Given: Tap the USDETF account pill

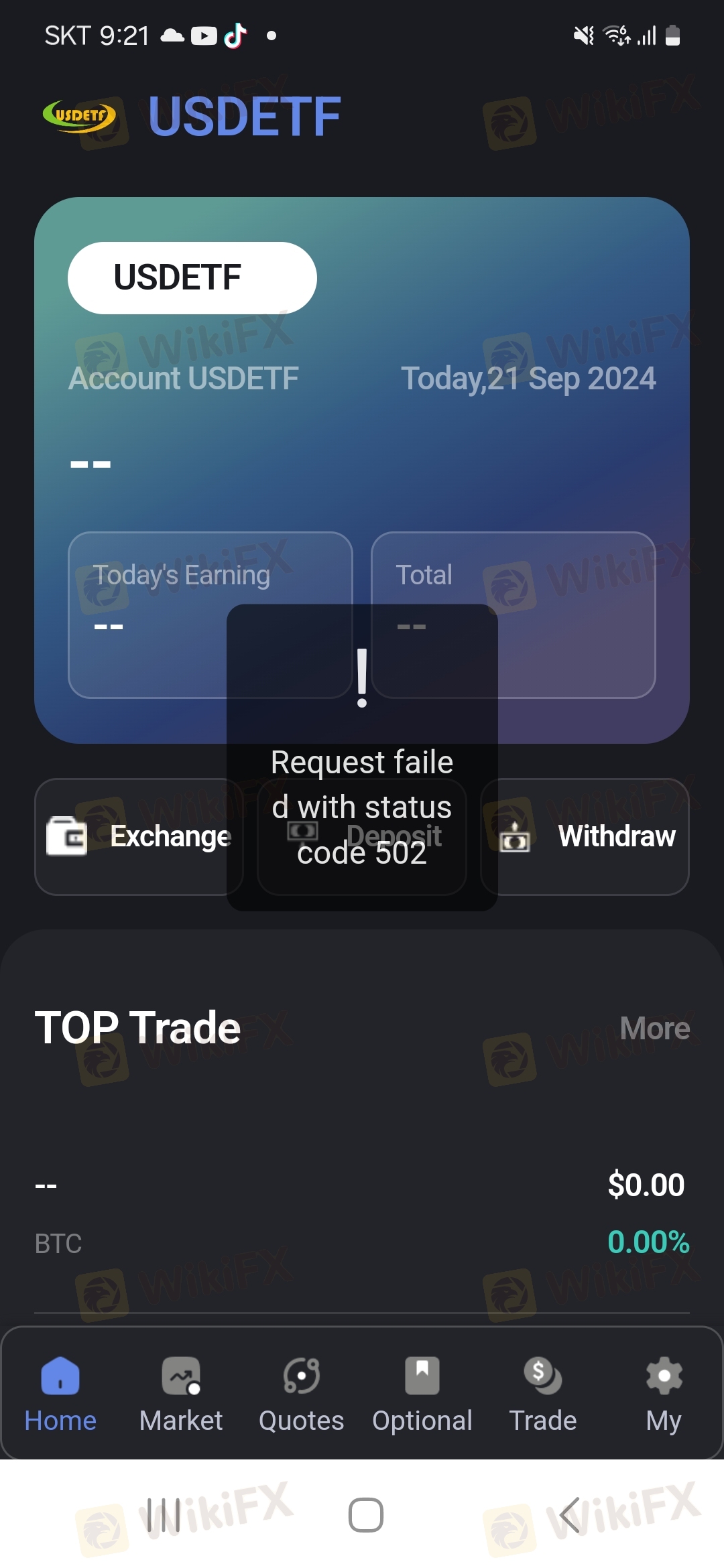Looking at the screenshot, I should [192, 277].
